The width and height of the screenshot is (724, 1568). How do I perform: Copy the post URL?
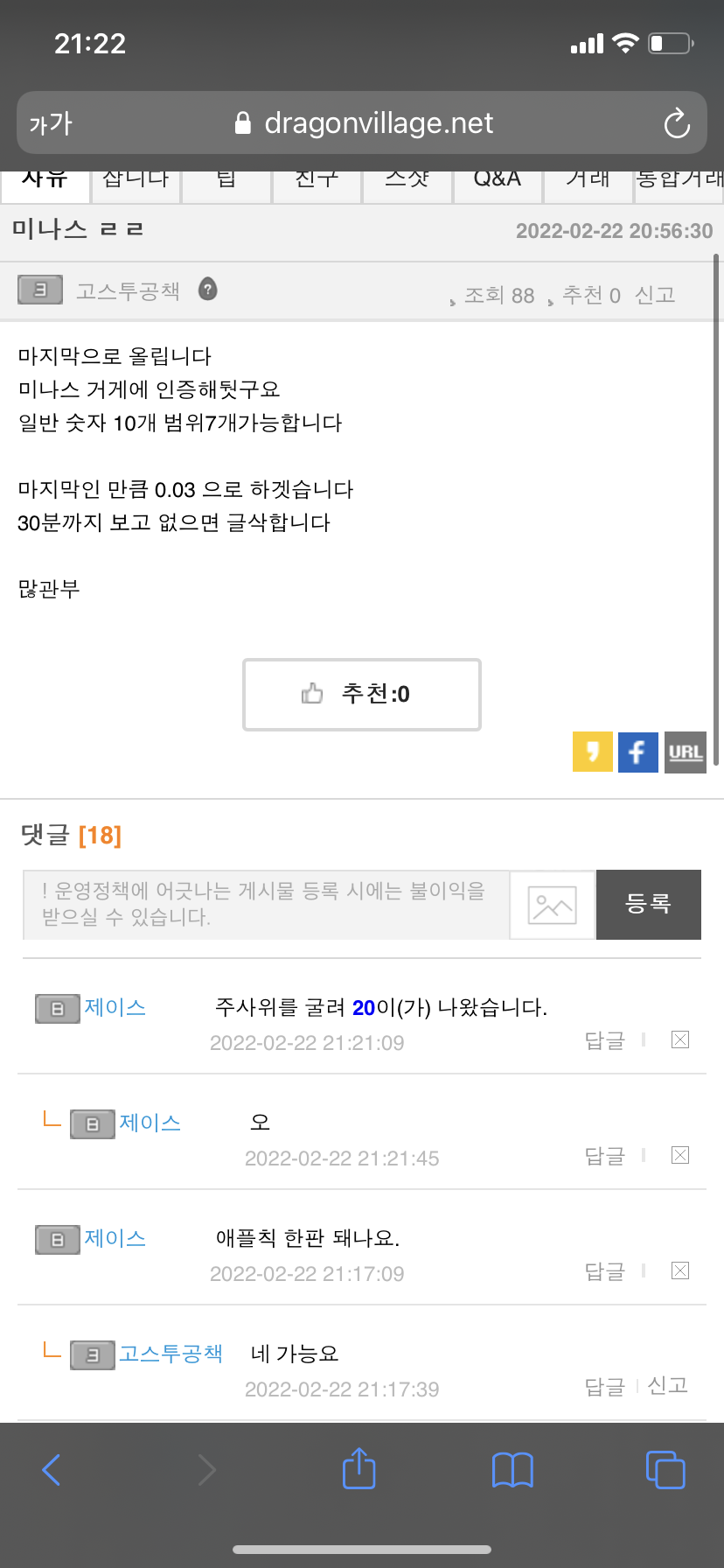(x=686, y=752)
